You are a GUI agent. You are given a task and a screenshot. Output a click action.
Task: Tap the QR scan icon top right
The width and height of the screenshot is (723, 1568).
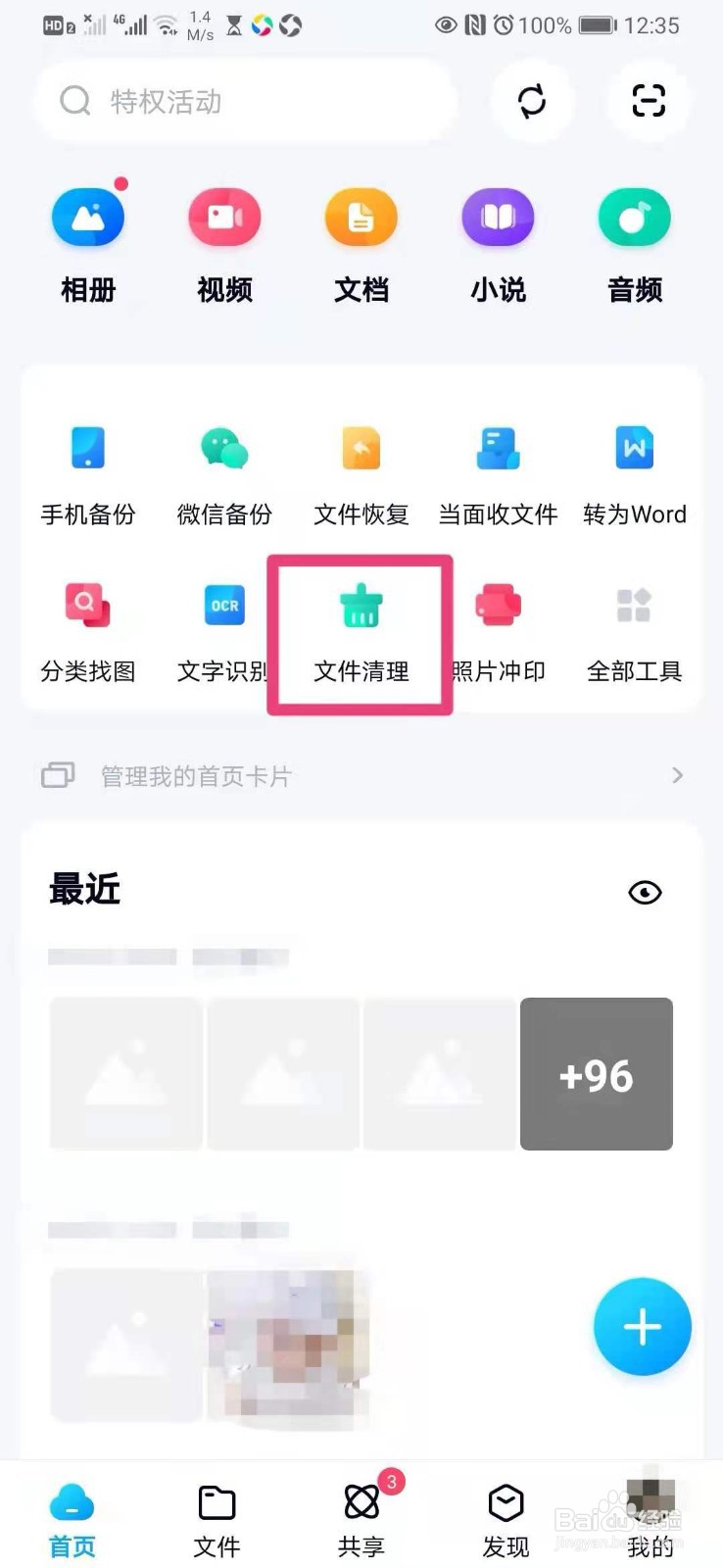click(x=649, y=100)
